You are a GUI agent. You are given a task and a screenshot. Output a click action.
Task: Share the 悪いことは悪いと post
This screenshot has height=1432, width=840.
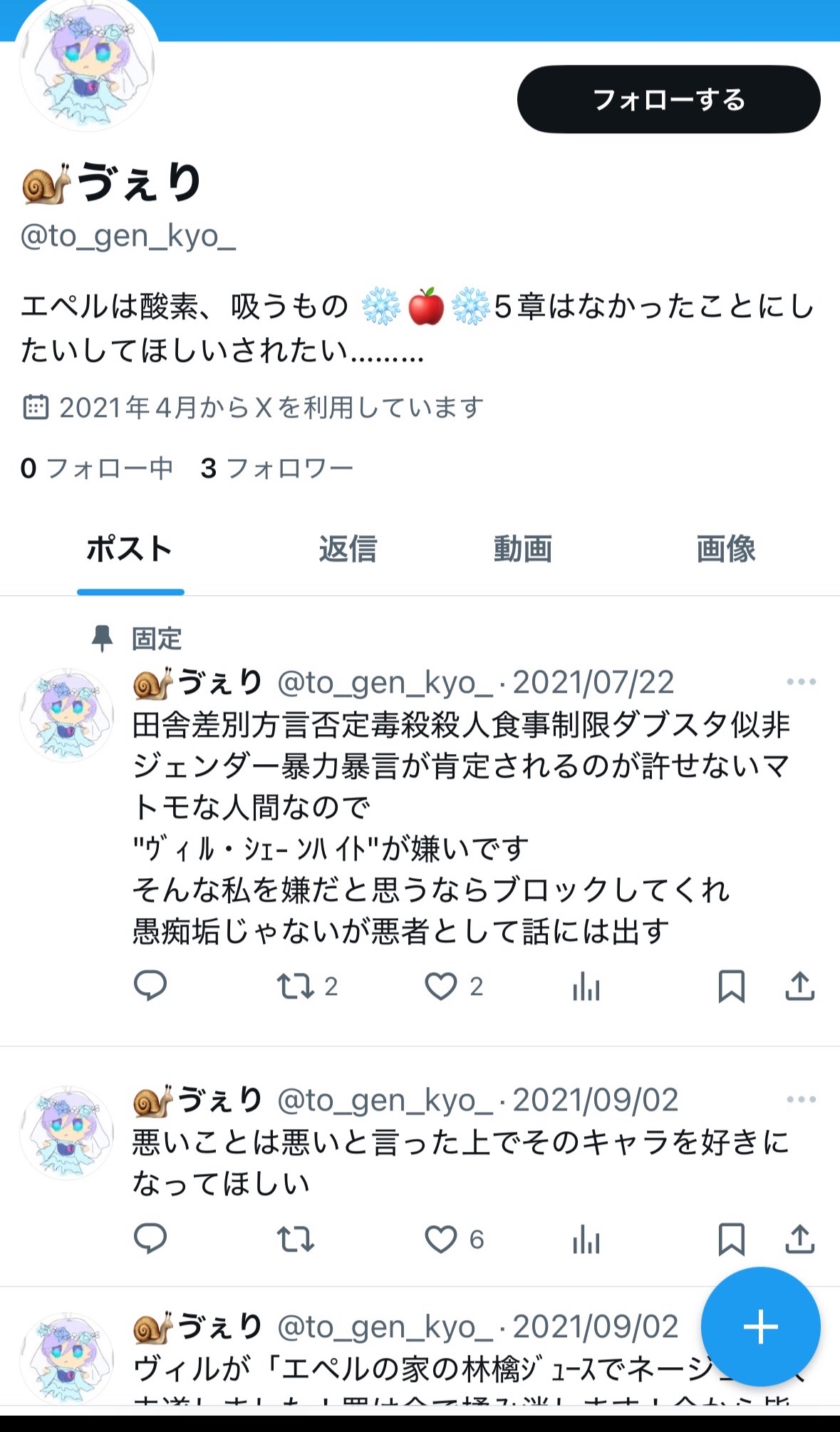click(800, 1239)
